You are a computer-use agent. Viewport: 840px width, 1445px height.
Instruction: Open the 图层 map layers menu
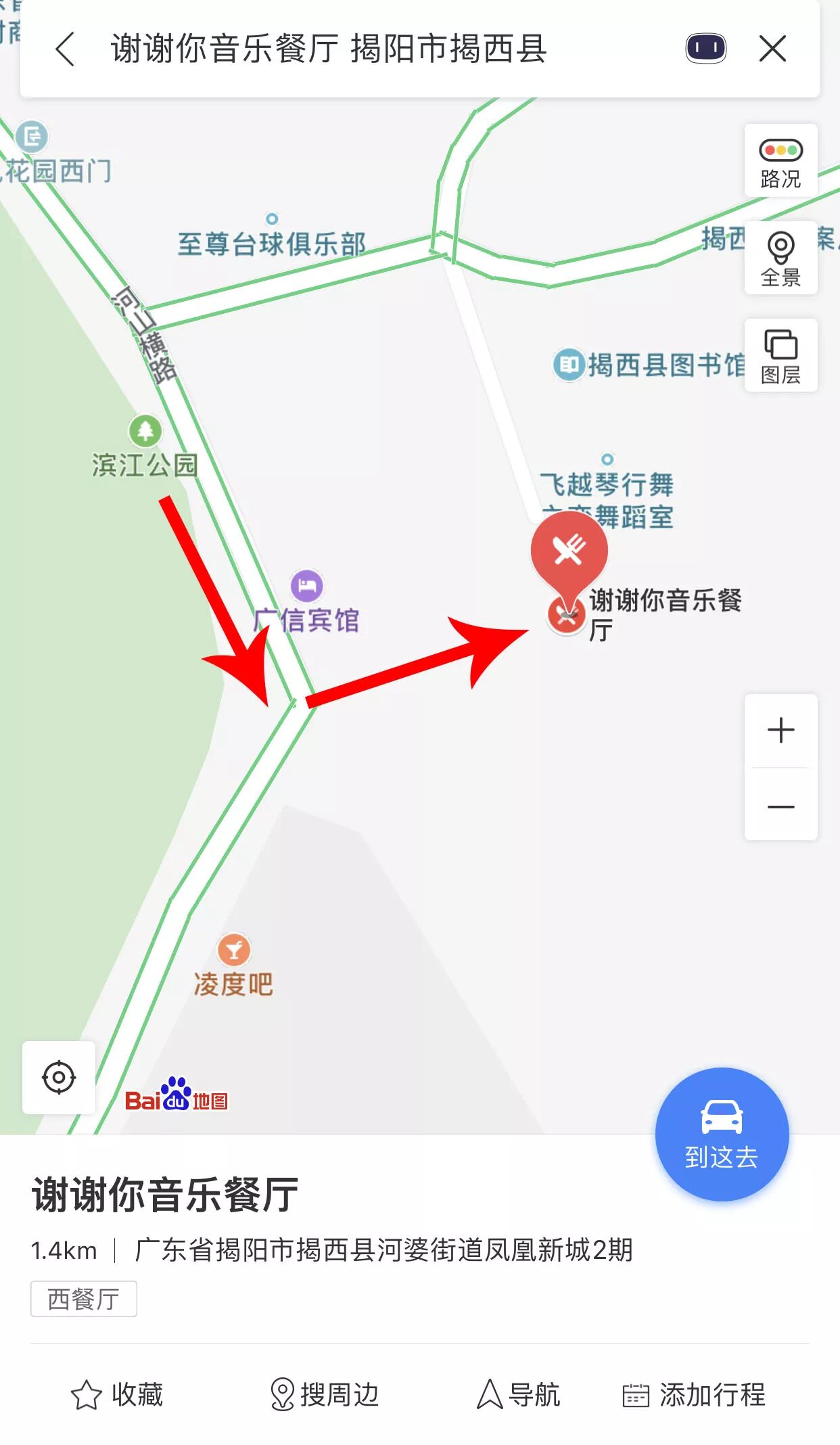point(780,356)
